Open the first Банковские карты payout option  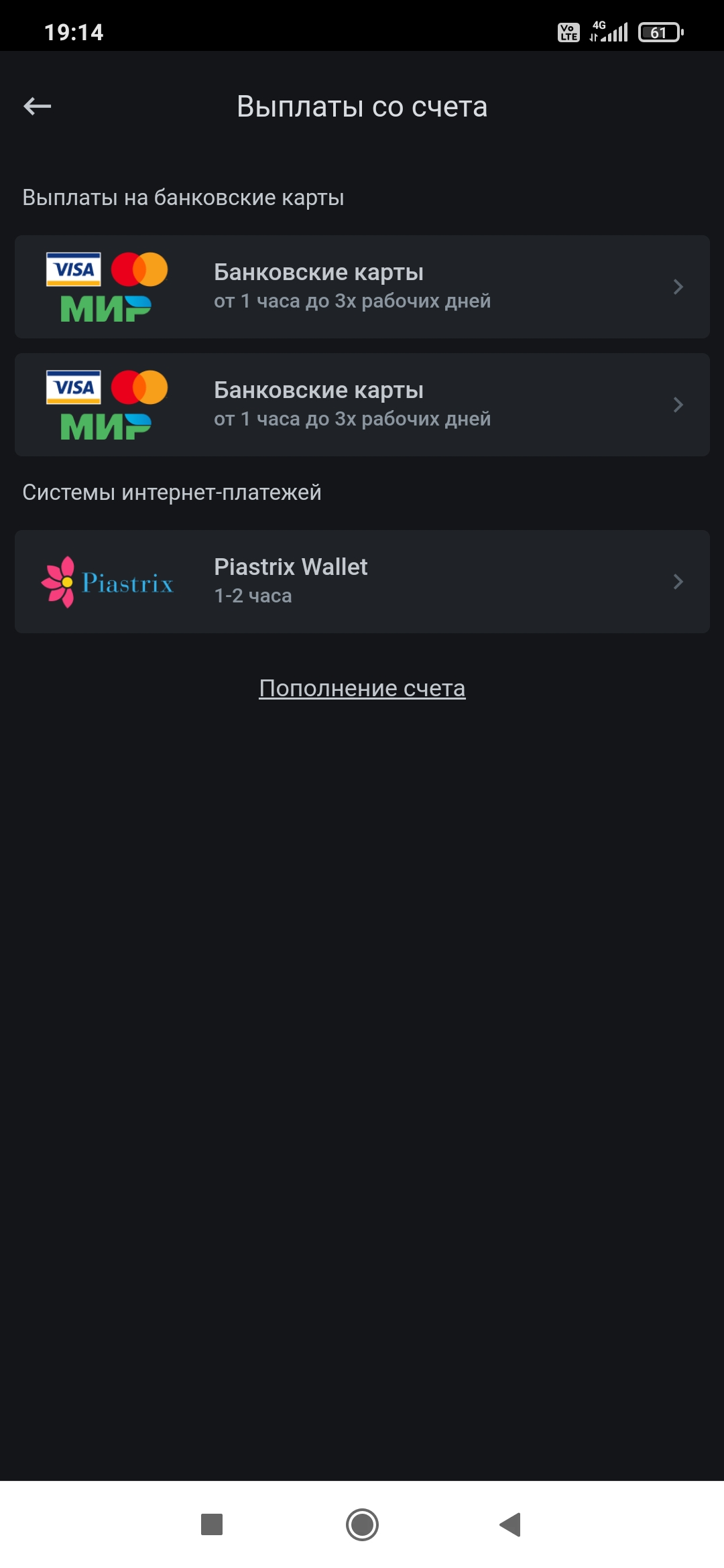(362, 287)
